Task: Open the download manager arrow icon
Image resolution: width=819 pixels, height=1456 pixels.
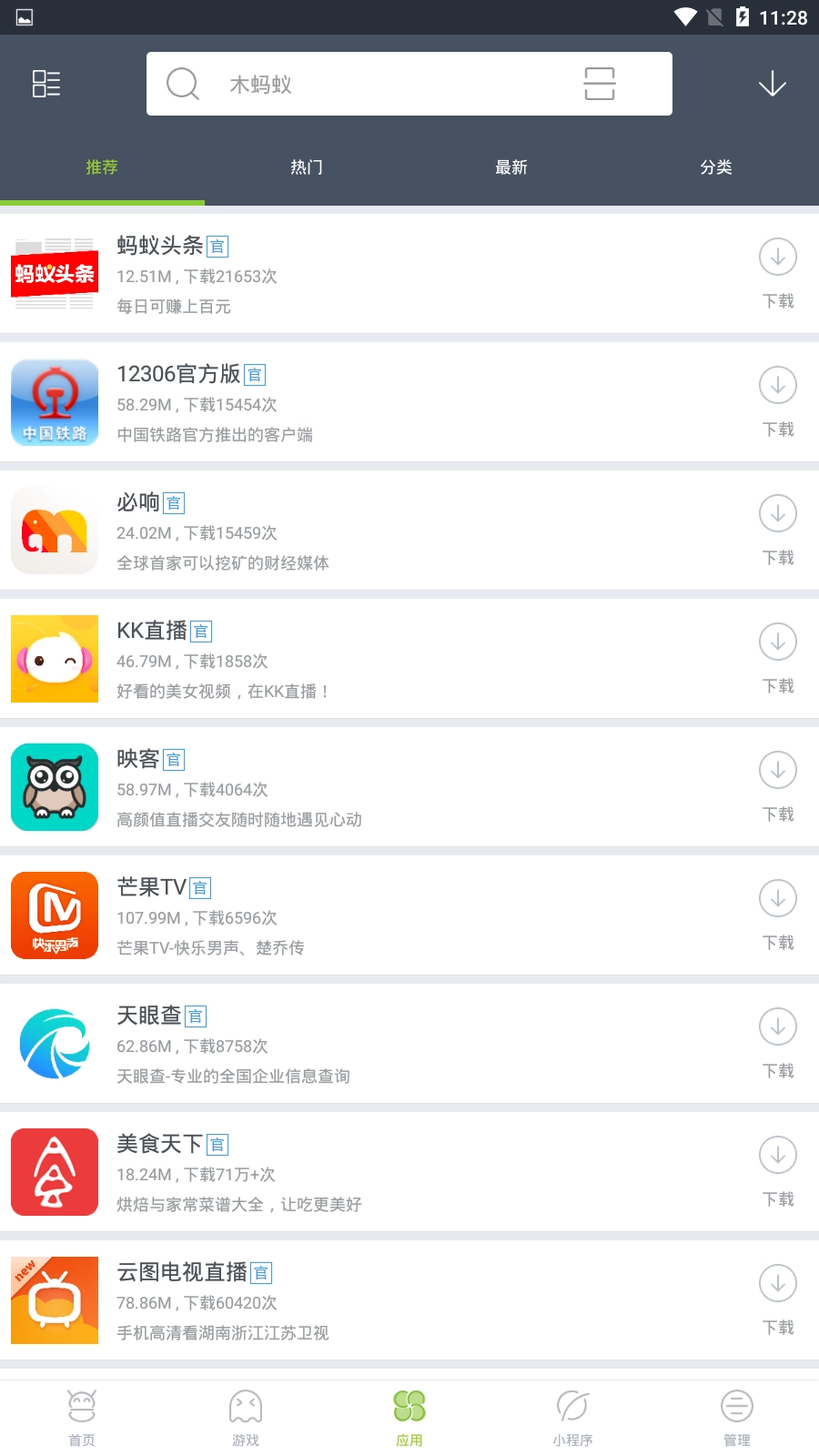Action: pyautogui.click(x=772, y=84)
